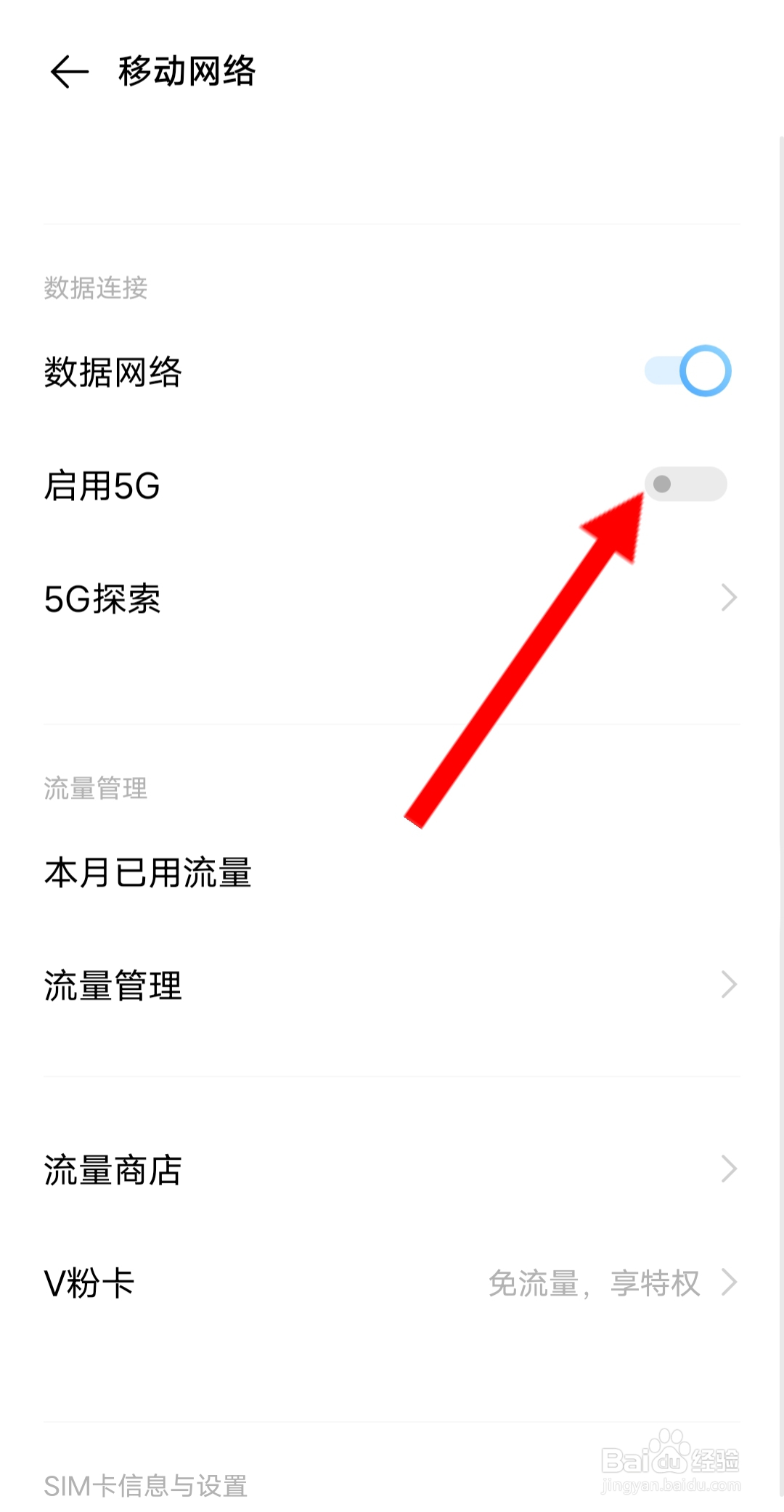784x1512 pixels.
Task: Tap the back arrow to leave 移动网络
Action: coord(68,70)
